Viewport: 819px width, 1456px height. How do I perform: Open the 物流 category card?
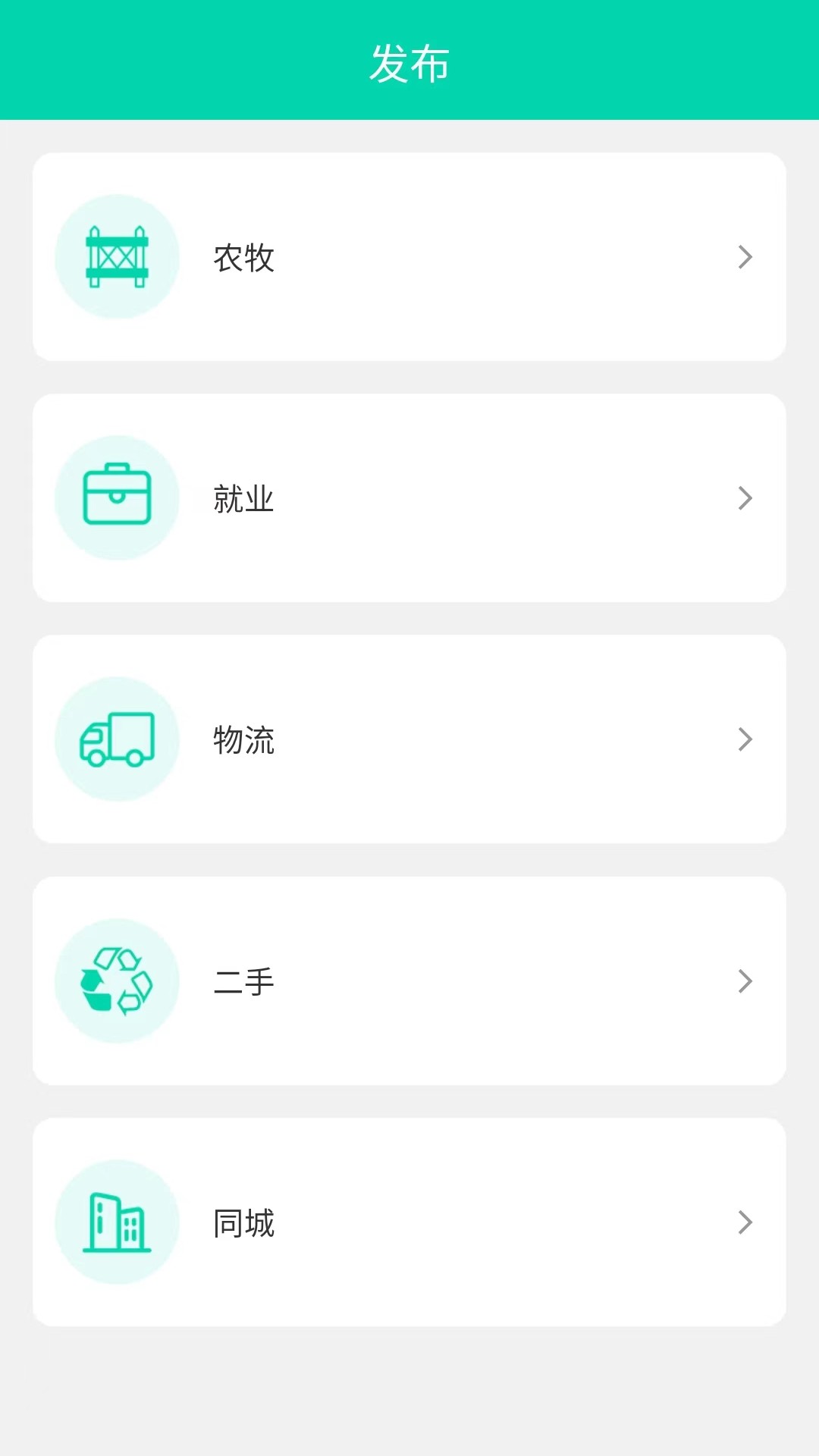[409, 739]
